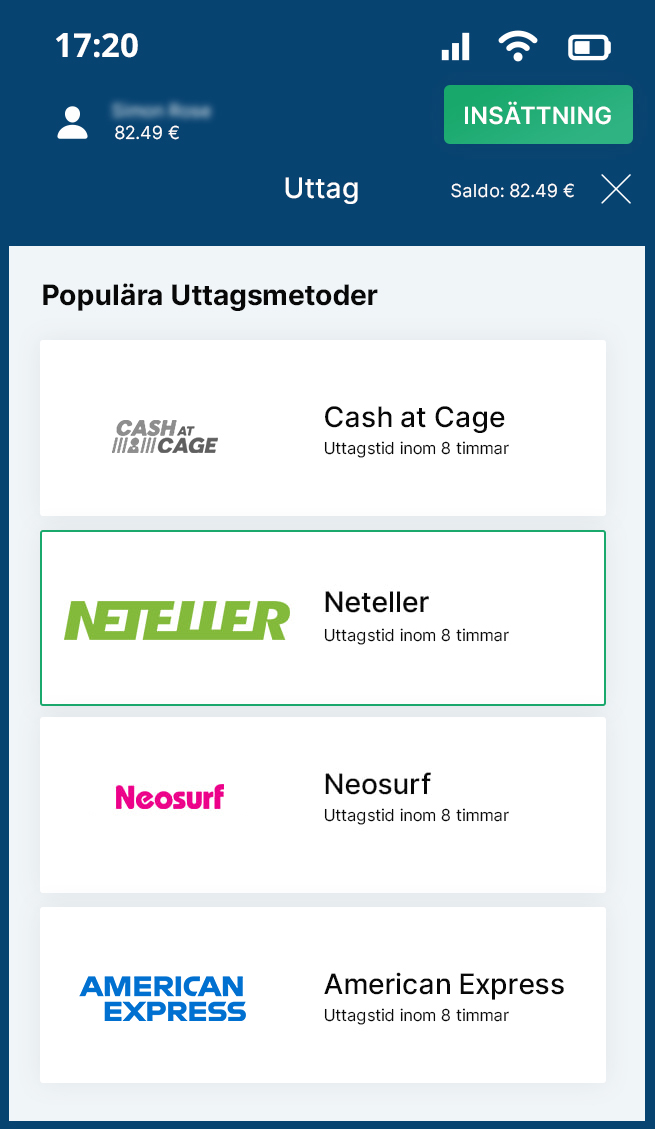The height and width of the screenshot is (1129, 655).
Task: Tap the green Insättning button
Action: click(x=538, y=114)
